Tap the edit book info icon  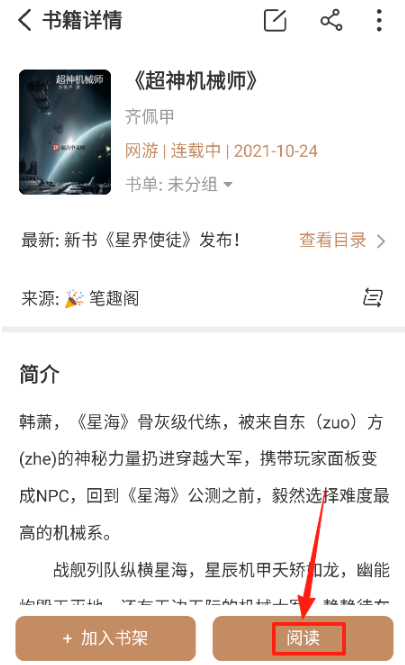[x=275, y=20]
